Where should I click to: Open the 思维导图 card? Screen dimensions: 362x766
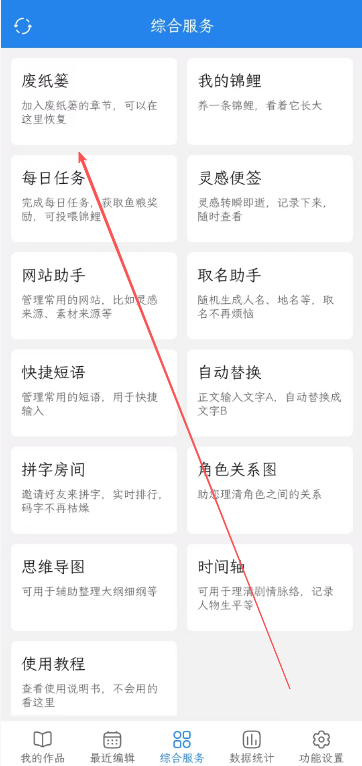point(94,587)
